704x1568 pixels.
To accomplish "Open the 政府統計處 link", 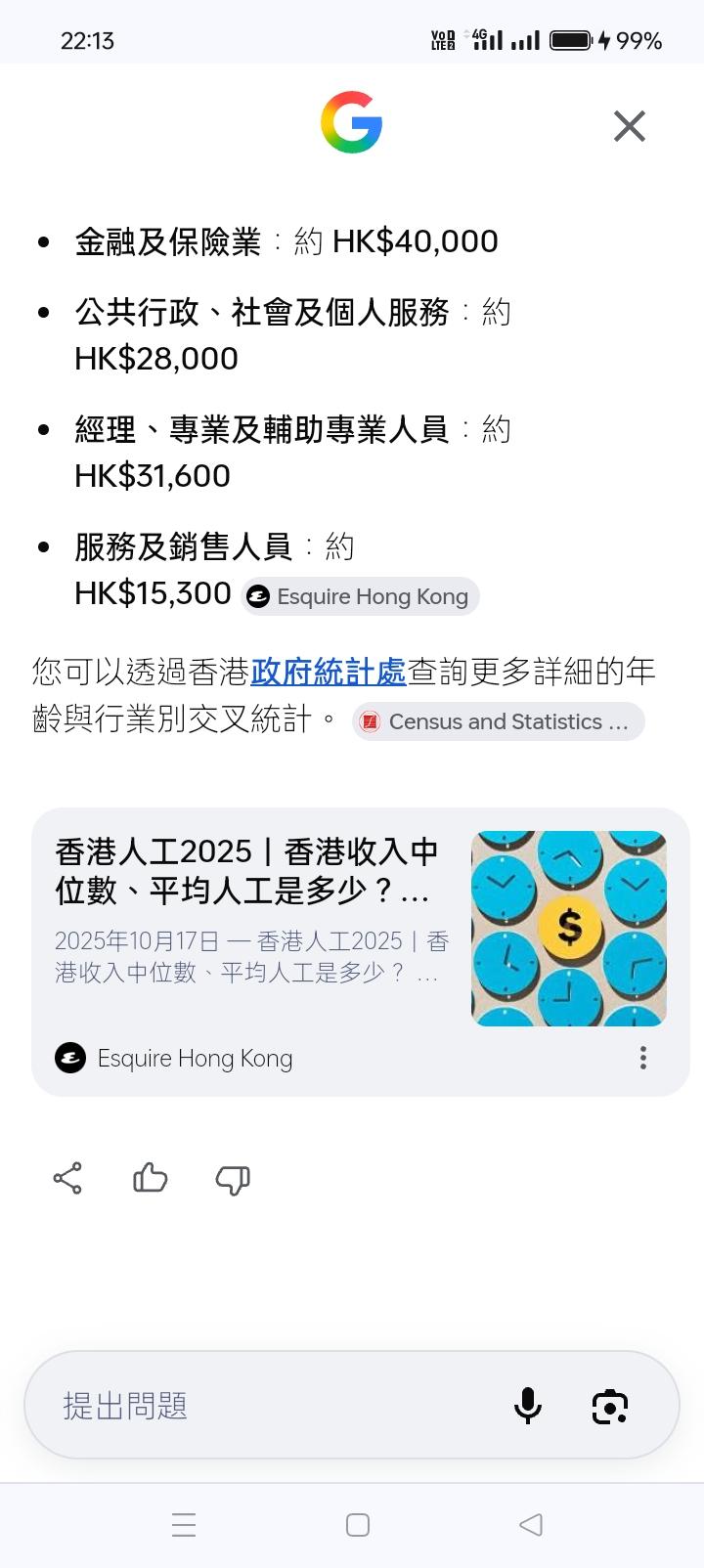I will coord(329,672).
